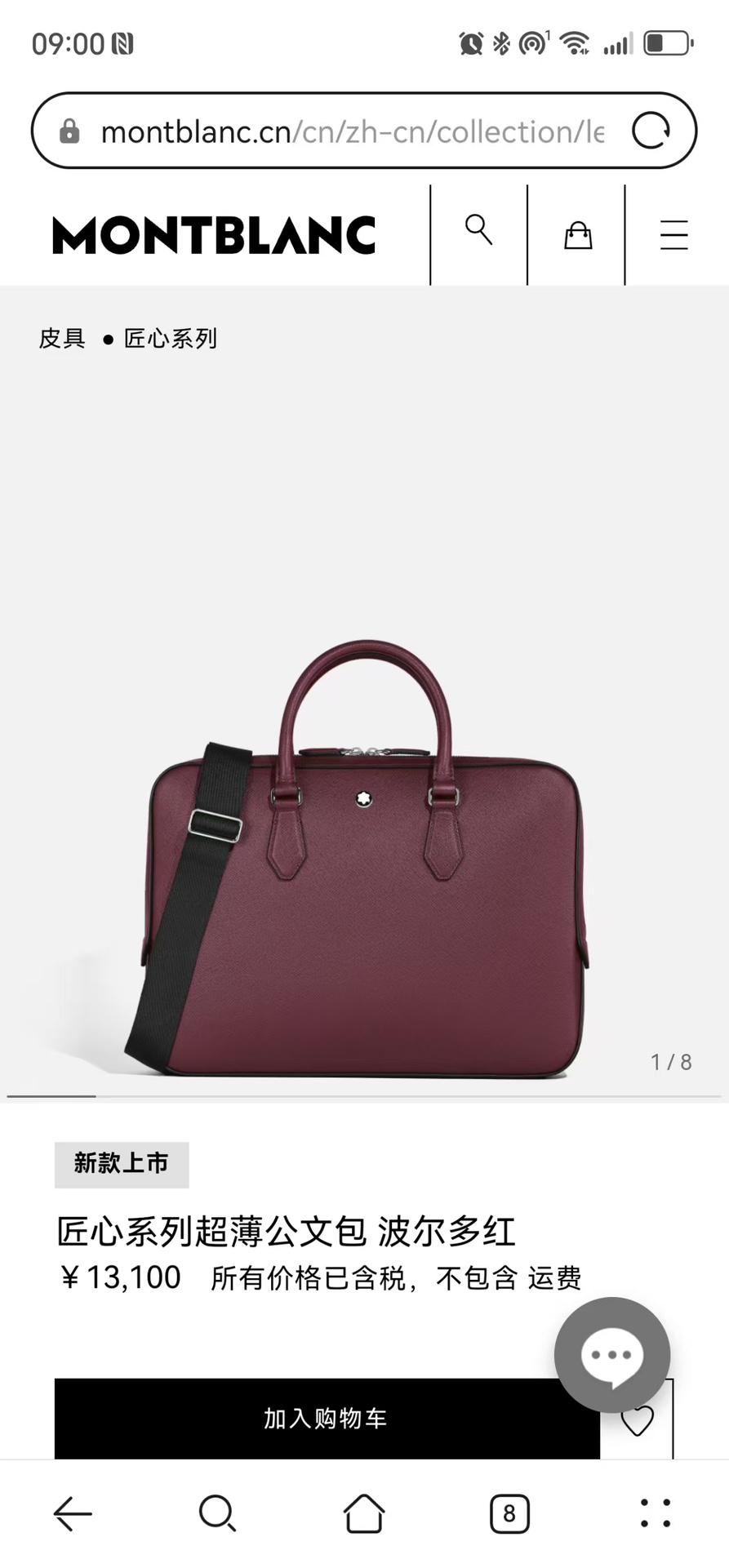The width and height of the screenshot is (729, 1568).
Task: Open the live chat bubble
Action: click(611, 1354)
